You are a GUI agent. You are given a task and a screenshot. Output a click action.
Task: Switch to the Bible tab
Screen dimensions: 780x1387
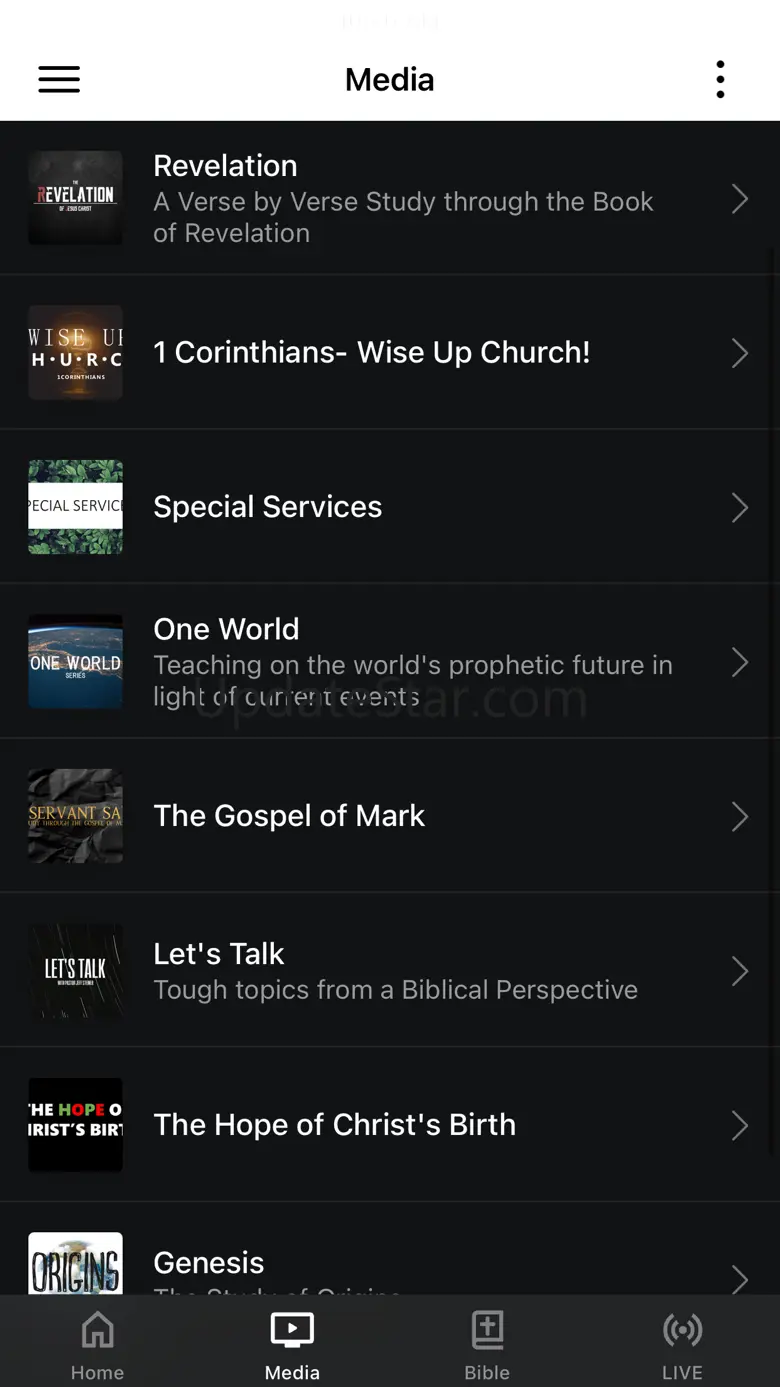(x=487, y=1345)
